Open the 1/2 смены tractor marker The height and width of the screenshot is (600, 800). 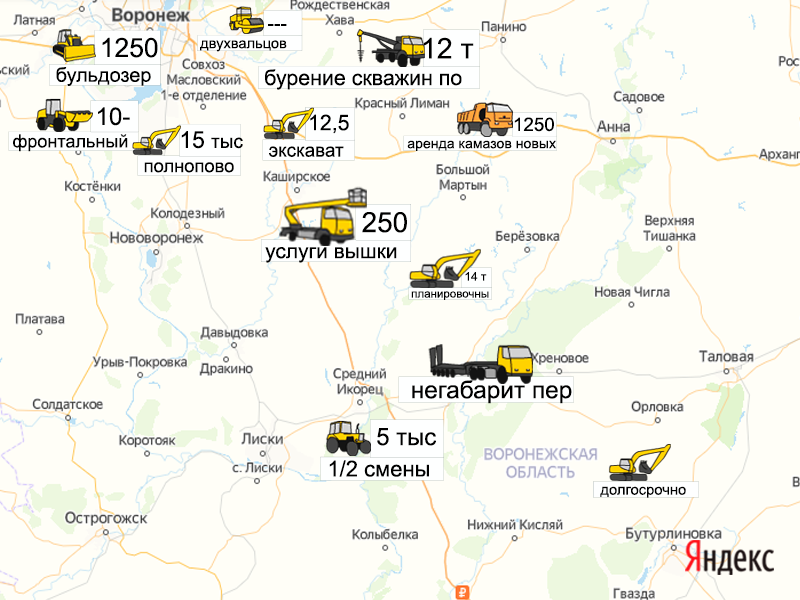(x=346, y=438)
